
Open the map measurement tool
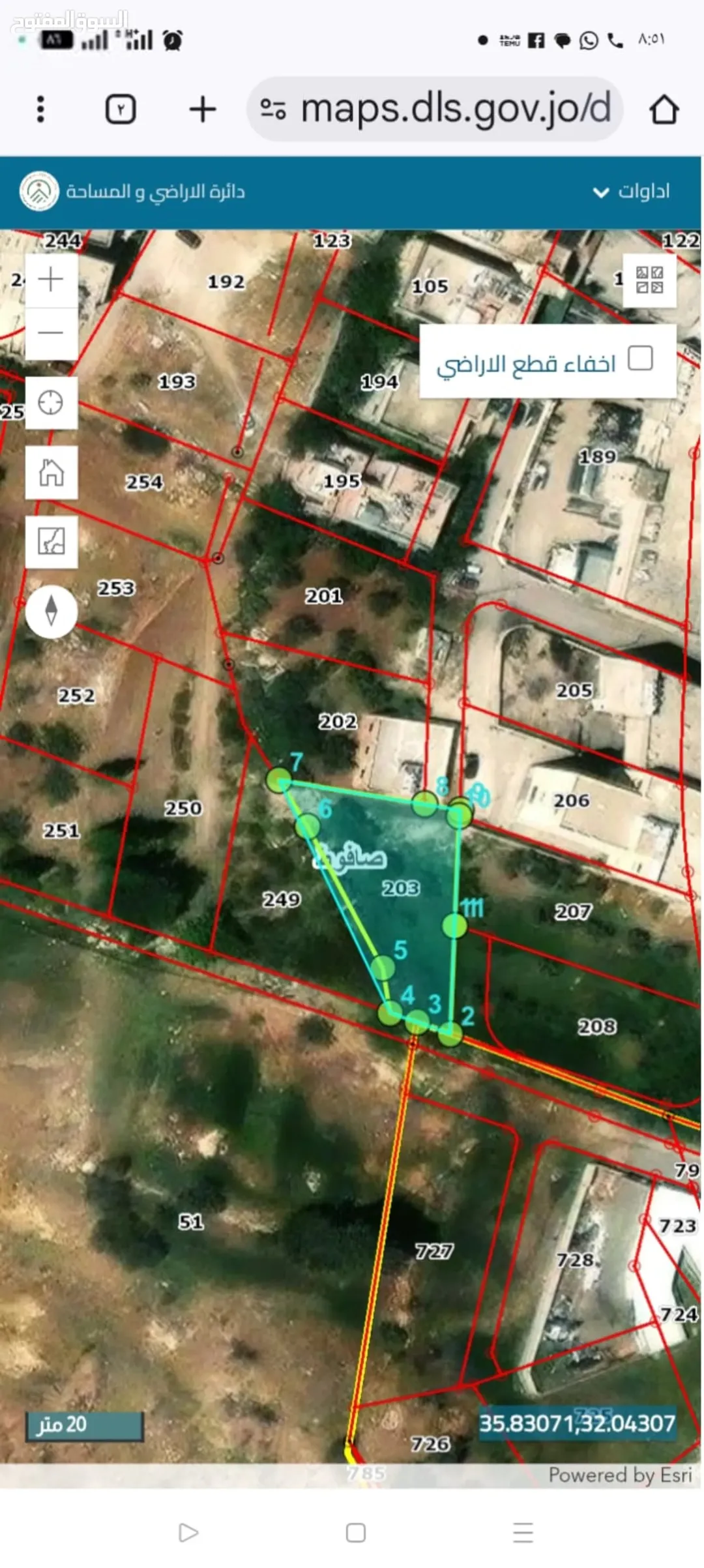[51, 541]
